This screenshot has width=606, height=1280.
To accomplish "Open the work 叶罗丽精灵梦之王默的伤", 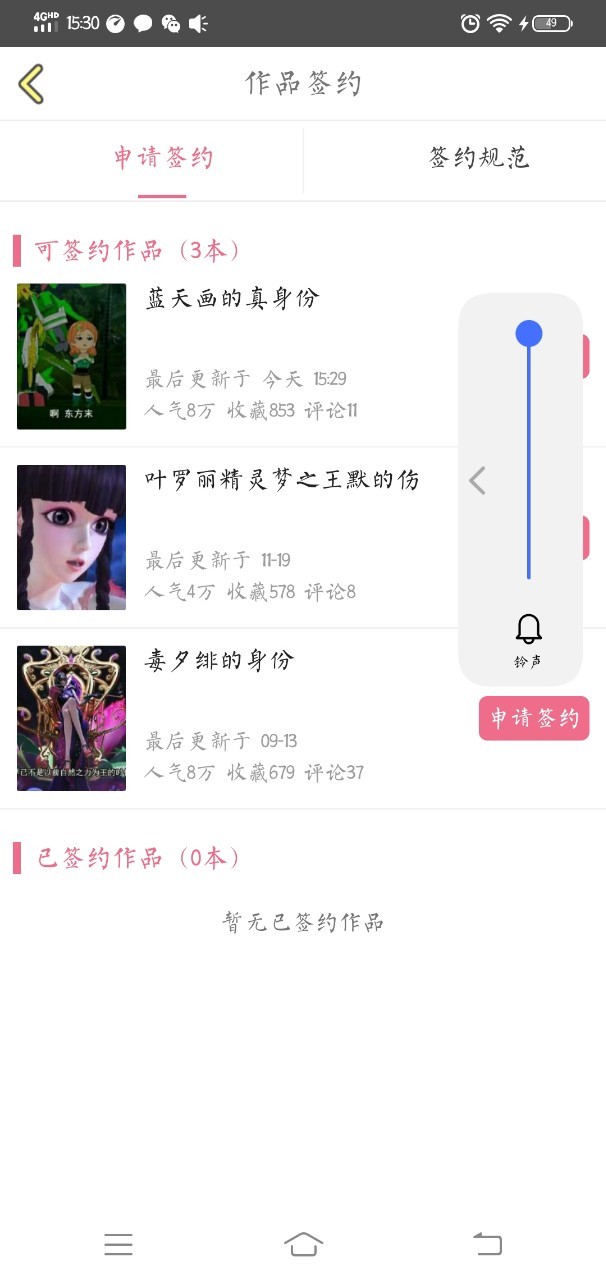I will pyautogui.click(x=282, y=480).
